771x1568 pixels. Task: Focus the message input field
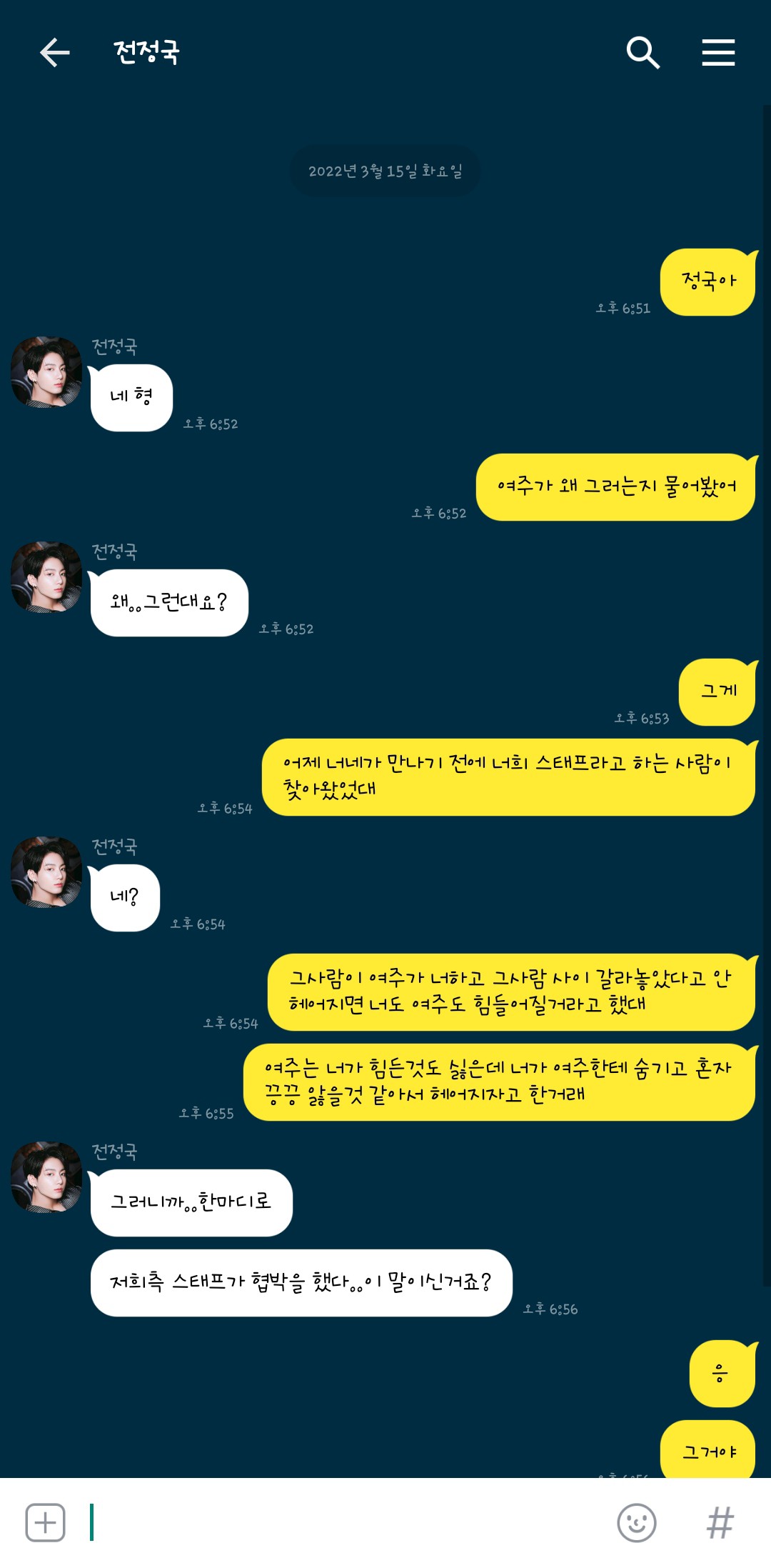tap(343, 1522)
